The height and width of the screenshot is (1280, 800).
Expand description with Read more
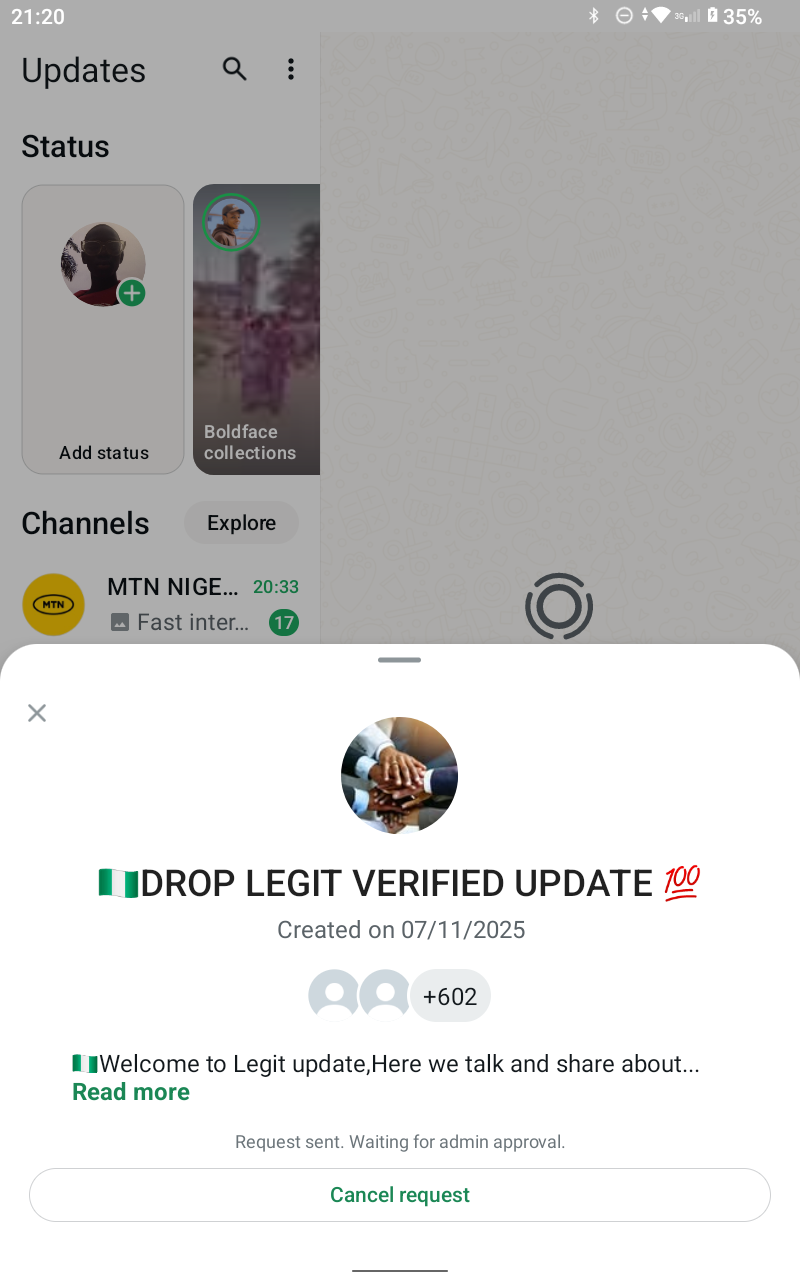(x=131, y=1092)
